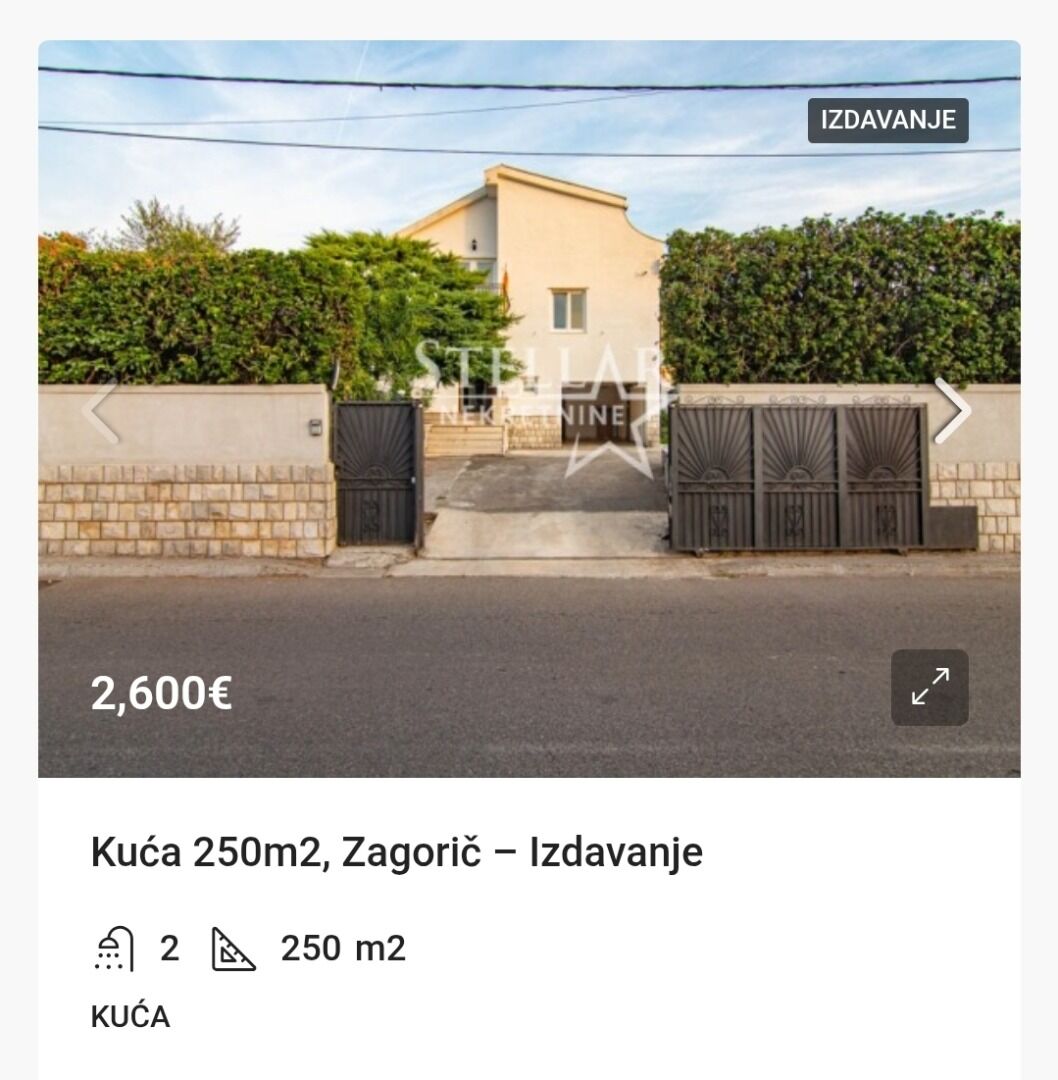Tap the IZDAVANJE badge

887,120
